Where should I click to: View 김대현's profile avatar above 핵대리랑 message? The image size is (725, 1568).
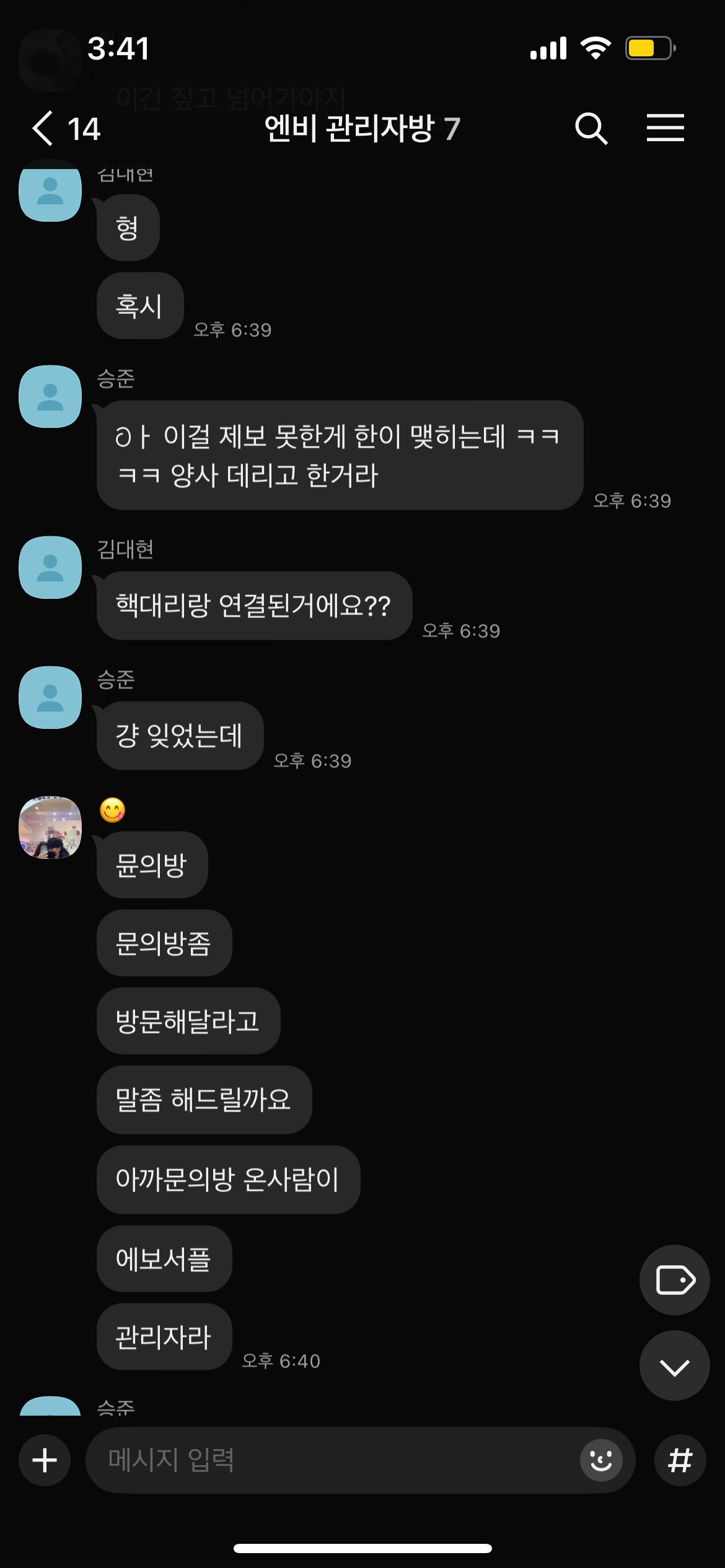(x=50, y=567)
